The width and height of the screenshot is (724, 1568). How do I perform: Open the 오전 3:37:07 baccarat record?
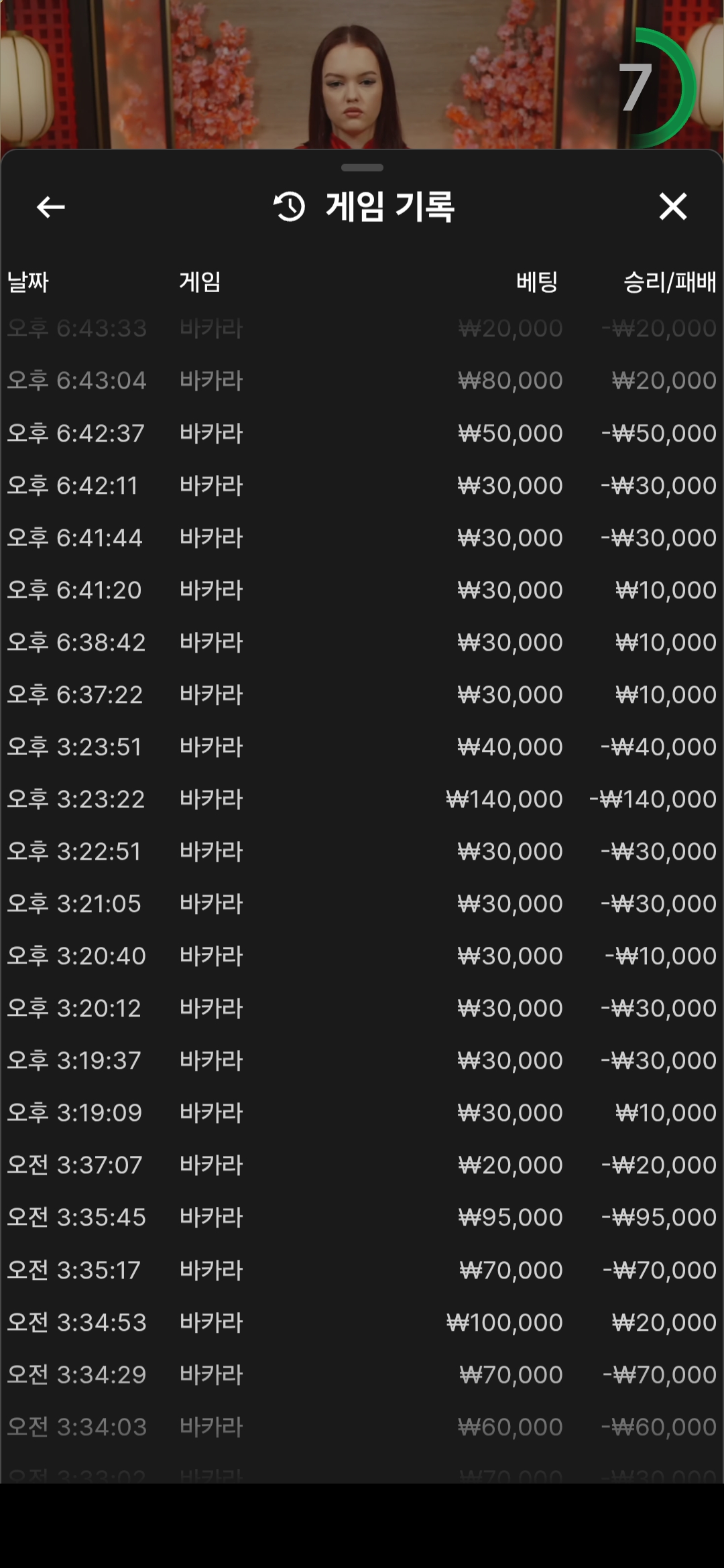coord(362,1165)
